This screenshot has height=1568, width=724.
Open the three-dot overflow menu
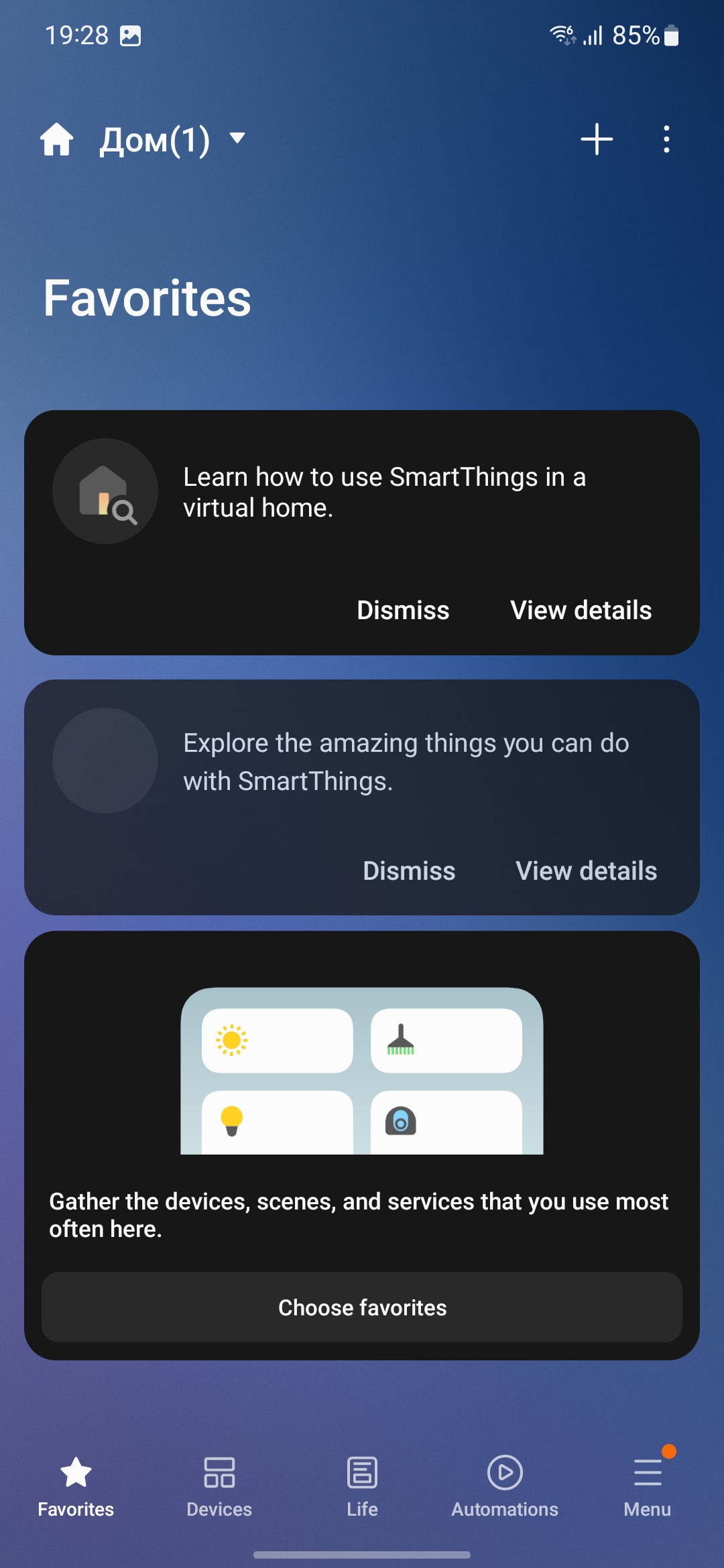[666, 139]
